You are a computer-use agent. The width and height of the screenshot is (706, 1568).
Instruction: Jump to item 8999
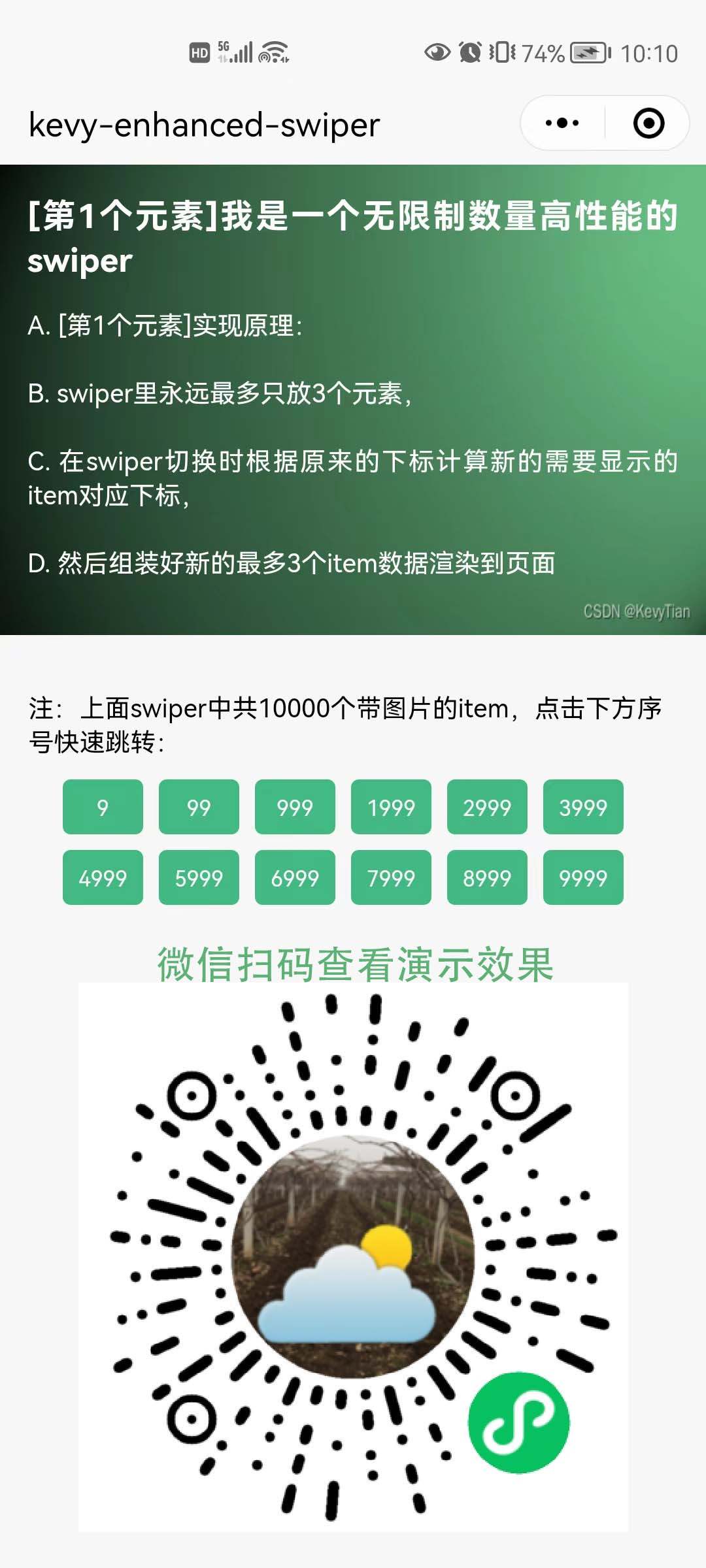487,877
